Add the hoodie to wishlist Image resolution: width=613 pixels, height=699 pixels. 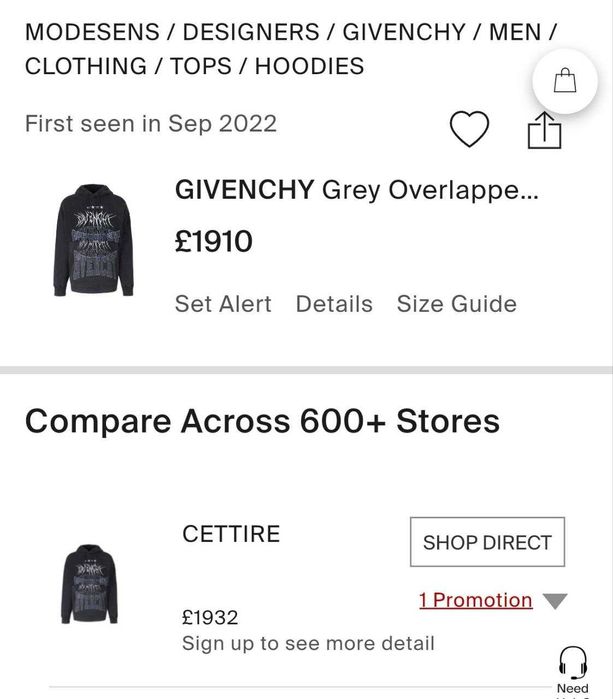[x=468, y=129]
